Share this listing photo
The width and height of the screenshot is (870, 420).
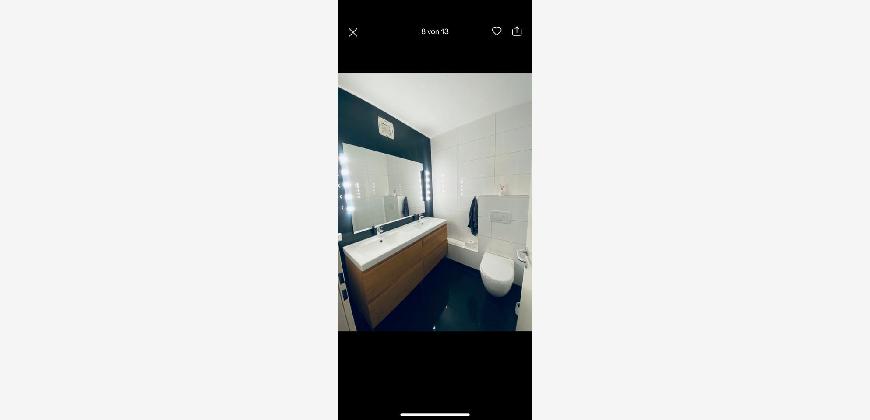click(x=517, y=31)
